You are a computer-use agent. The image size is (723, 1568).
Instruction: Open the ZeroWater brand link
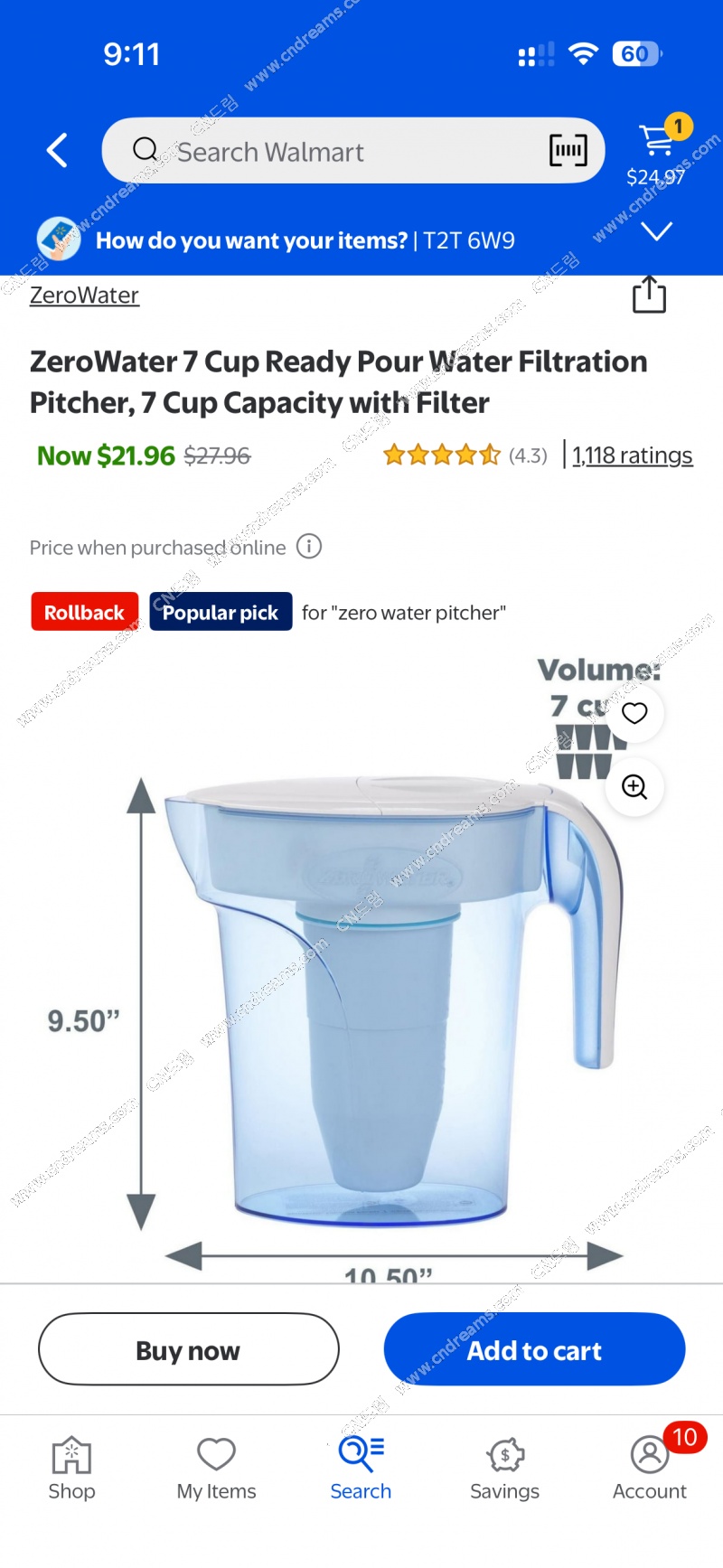click(84, 296)
